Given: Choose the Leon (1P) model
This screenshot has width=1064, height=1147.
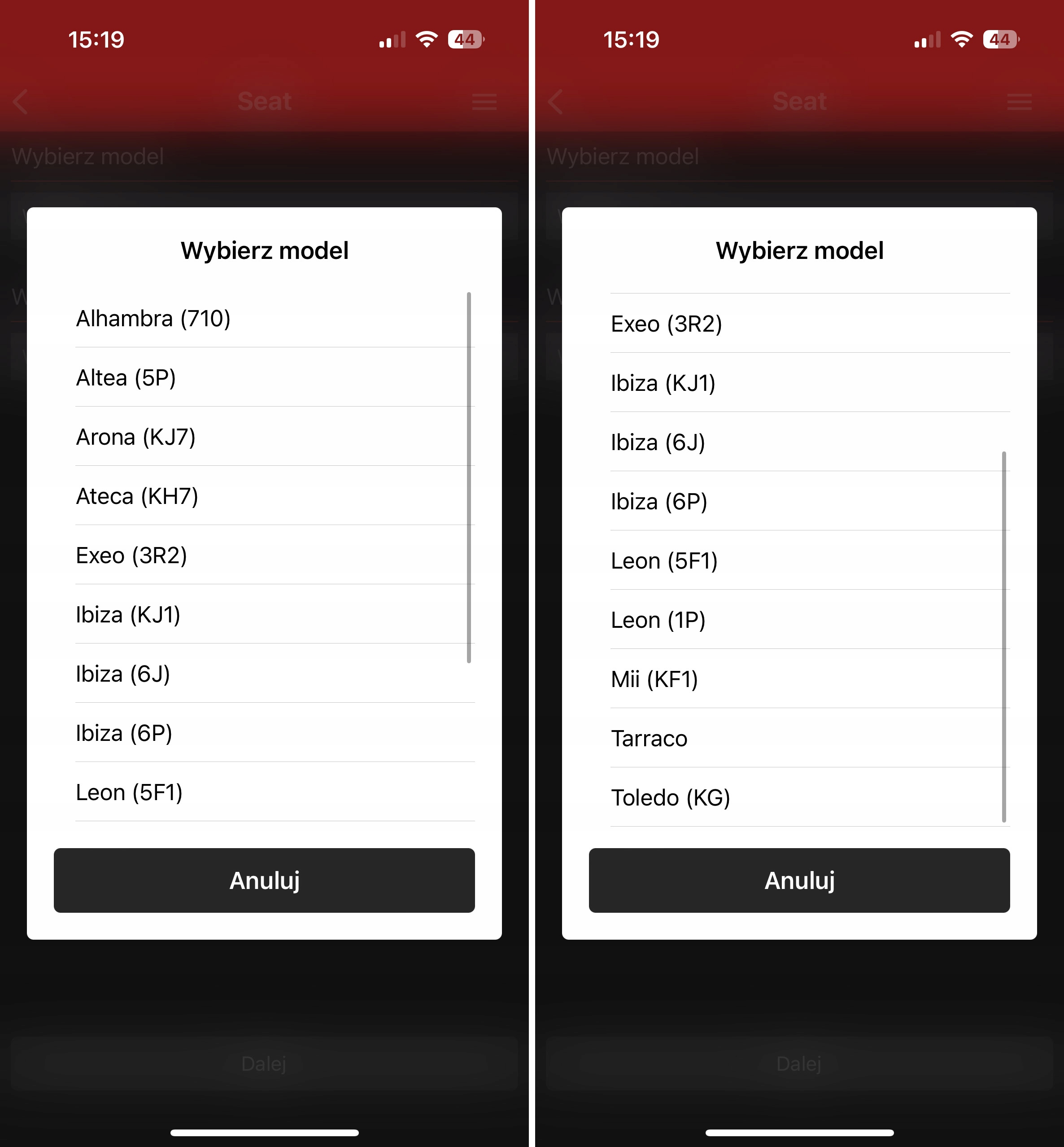Looking at the screenshot, I should coord(658,621).
